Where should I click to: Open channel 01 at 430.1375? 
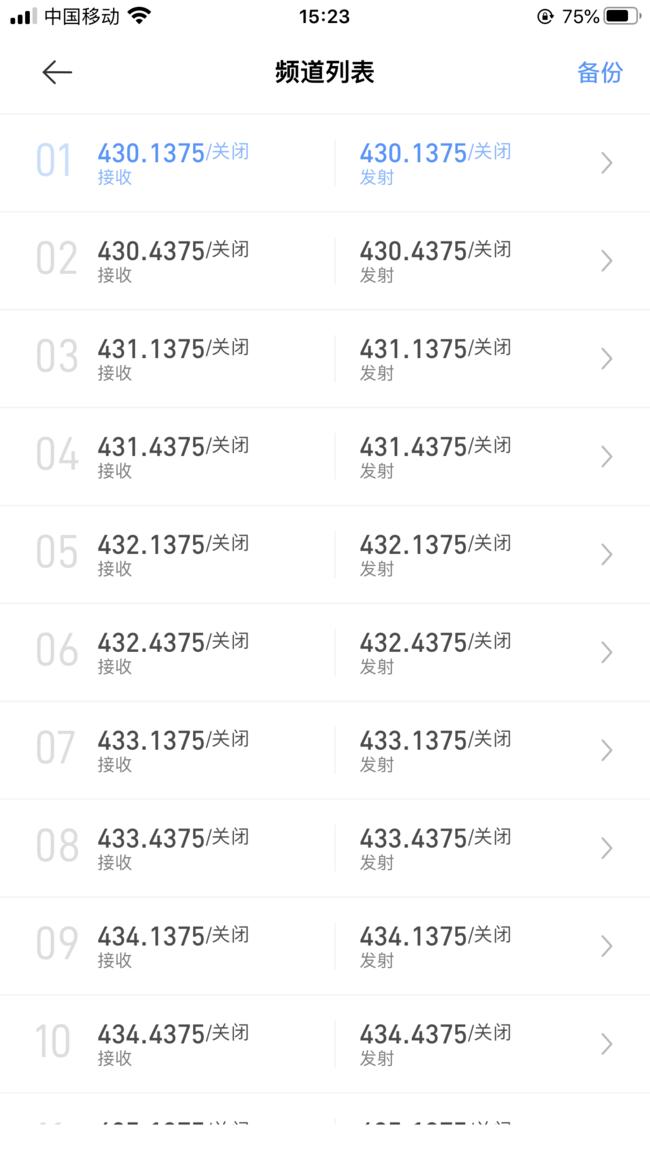[x=325, y=163]
